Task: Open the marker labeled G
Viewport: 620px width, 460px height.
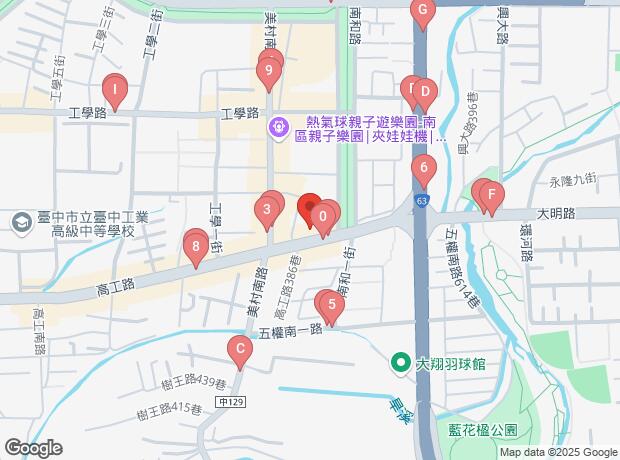Action: coord(422,14)
